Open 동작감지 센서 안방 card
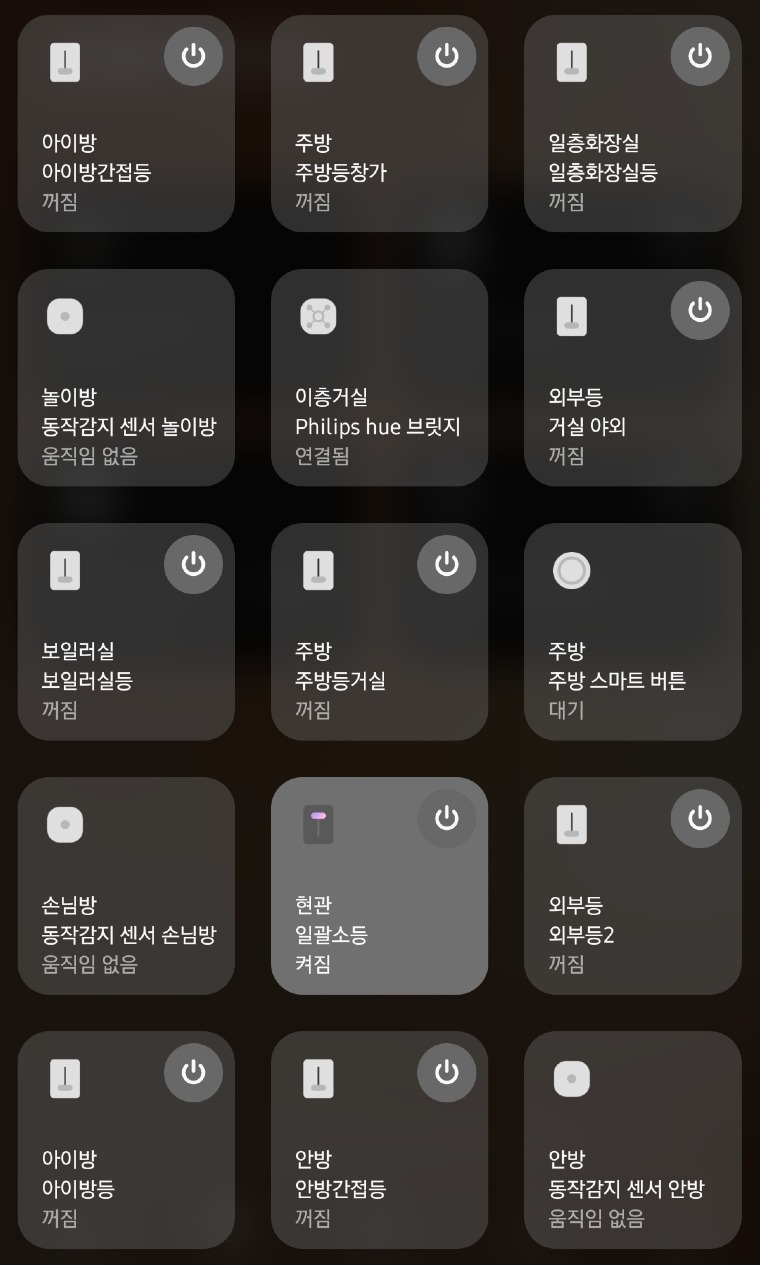Image resolution: width=760 pixels, height=1265 pixels. click(632, 1140)
